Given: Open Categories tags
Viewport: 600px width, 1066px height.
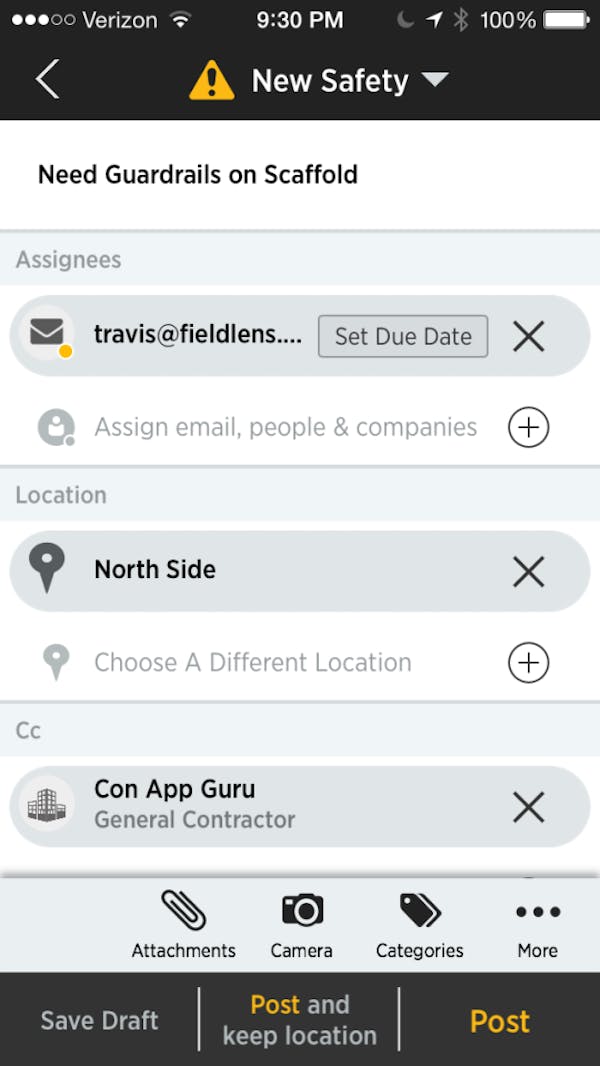Looking at the screenshot, I should [x=420, y=925].
